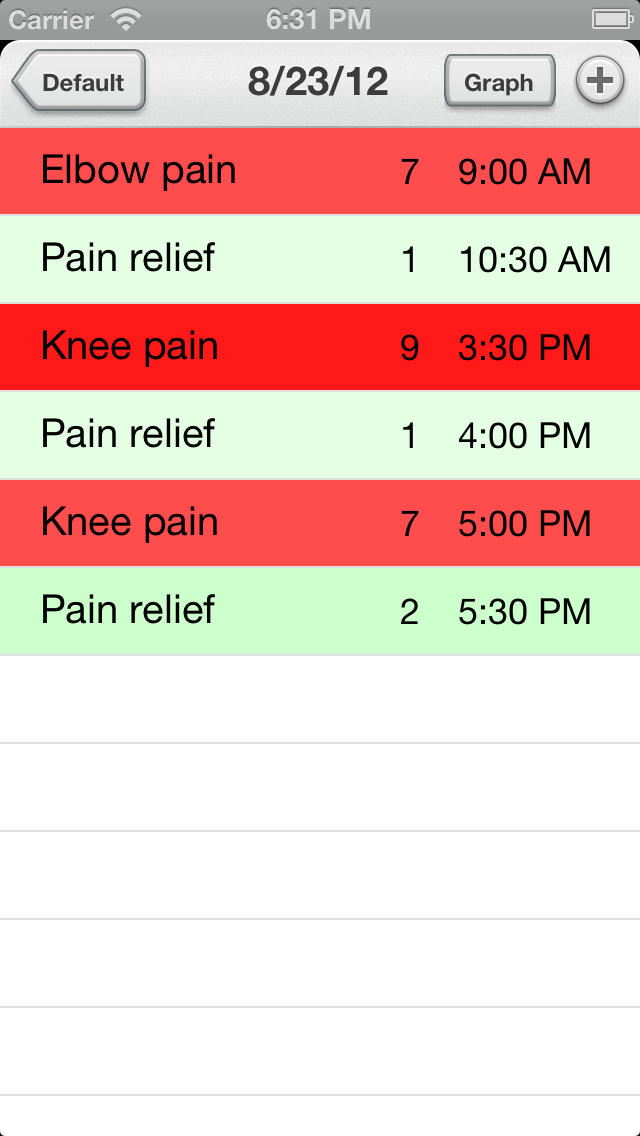640x1136 pixels.
Task: Open the Graph view
Action: 499,81
